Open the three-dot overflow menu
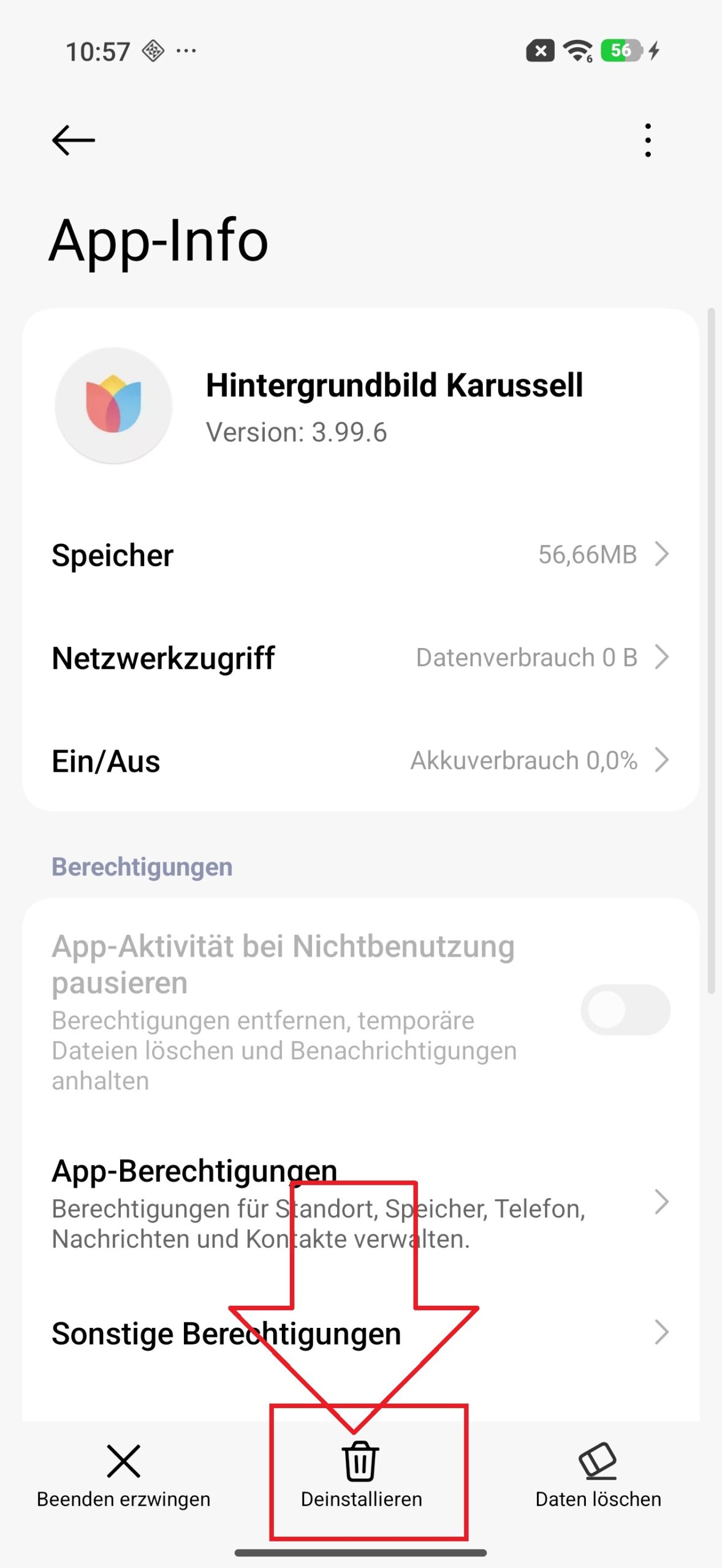The height and width of the screenshot is (1568, 722). point(647,140)
